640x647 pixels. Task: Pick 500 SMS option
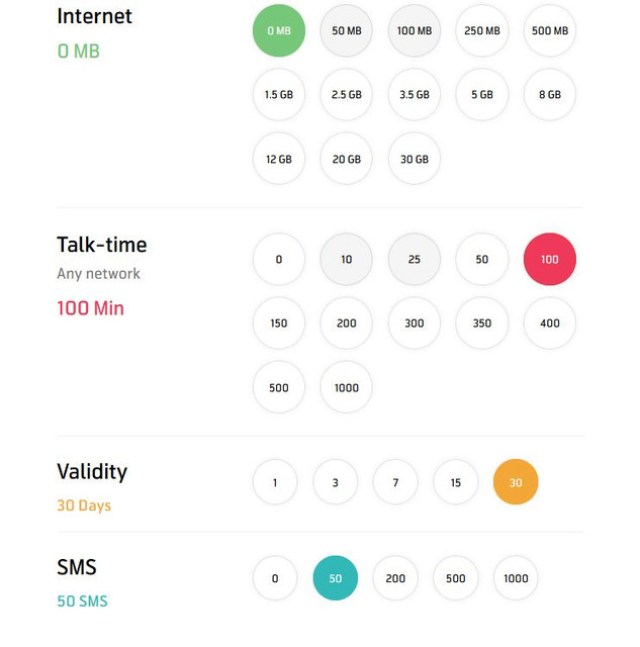[x=455, y=578]
